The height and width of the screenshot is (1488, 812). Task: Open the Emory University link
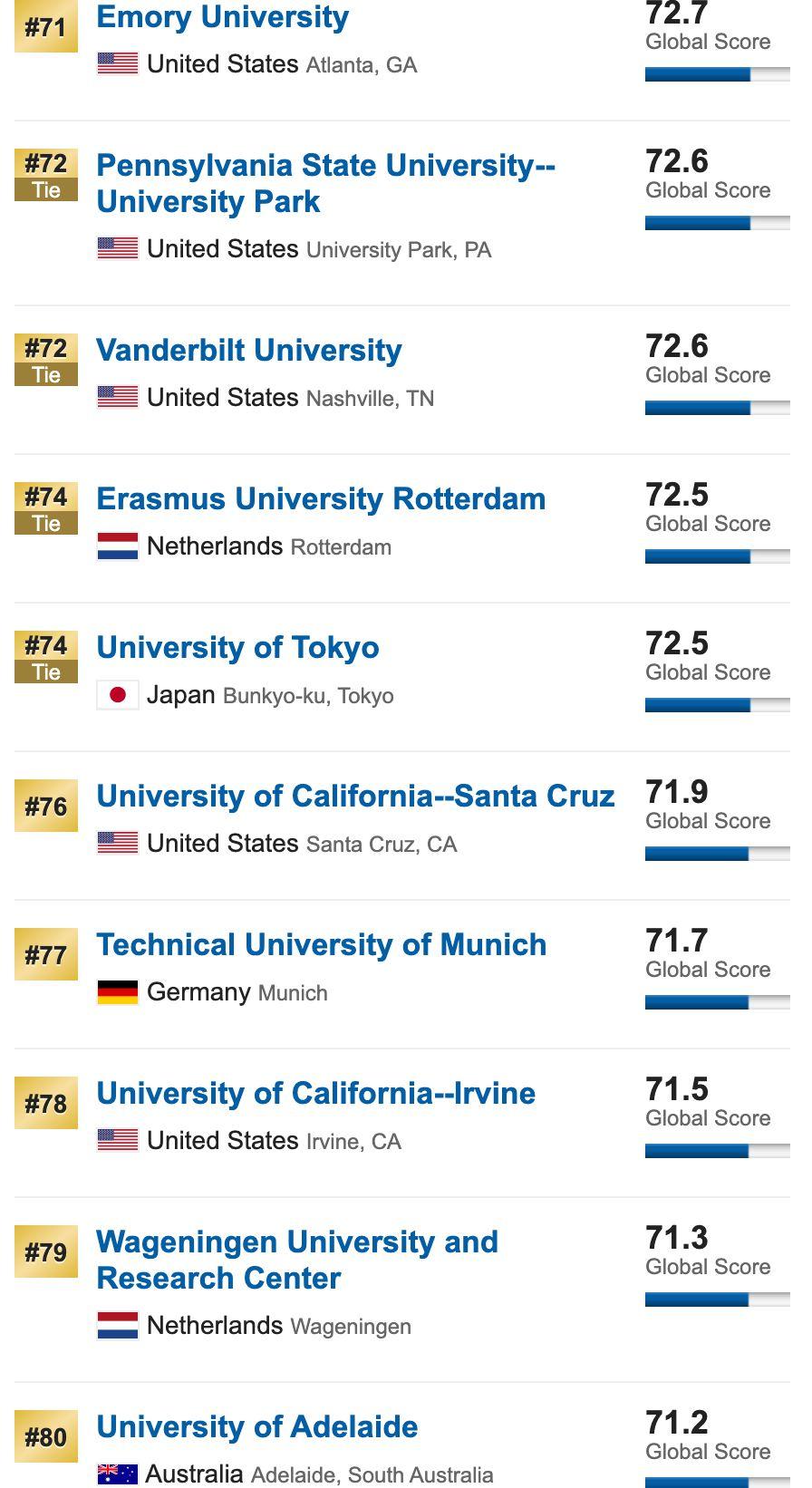[222, 17]
